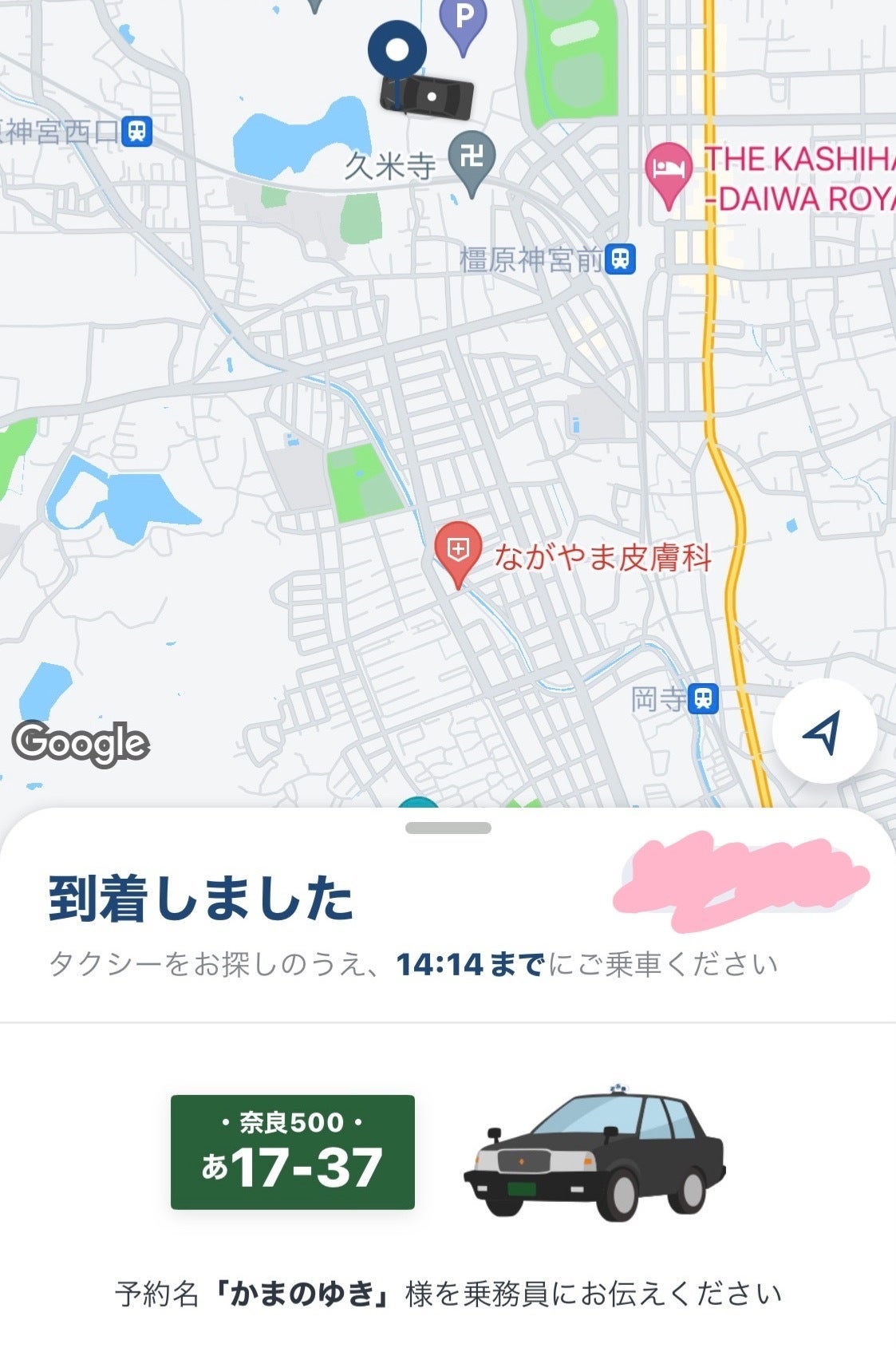This screenshot has width=896, height=1348.
Task: Tap the 岡寺 station icon
Action: pyautogui.click(x=703, y=699)
